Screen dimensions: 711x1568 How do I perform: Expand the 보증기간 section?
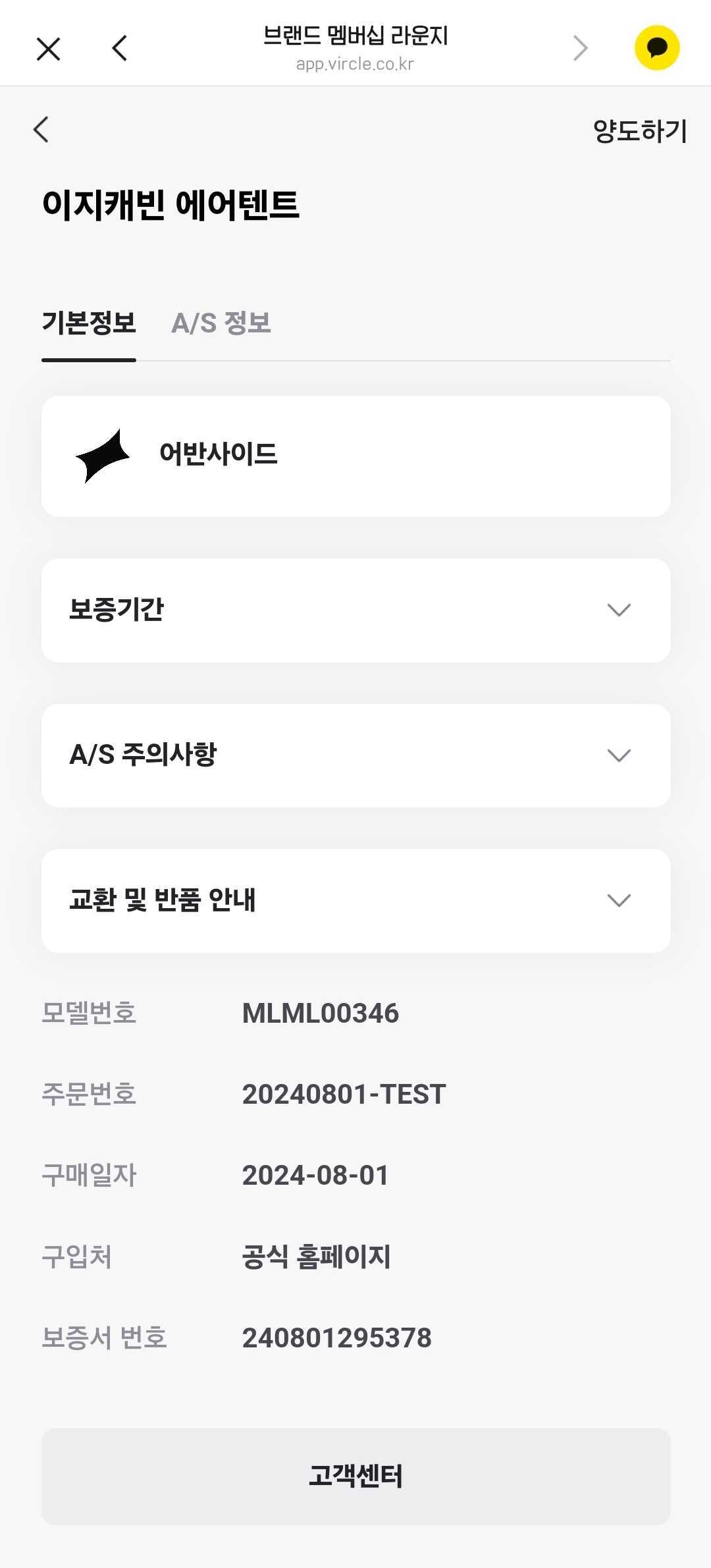[355, 610]
